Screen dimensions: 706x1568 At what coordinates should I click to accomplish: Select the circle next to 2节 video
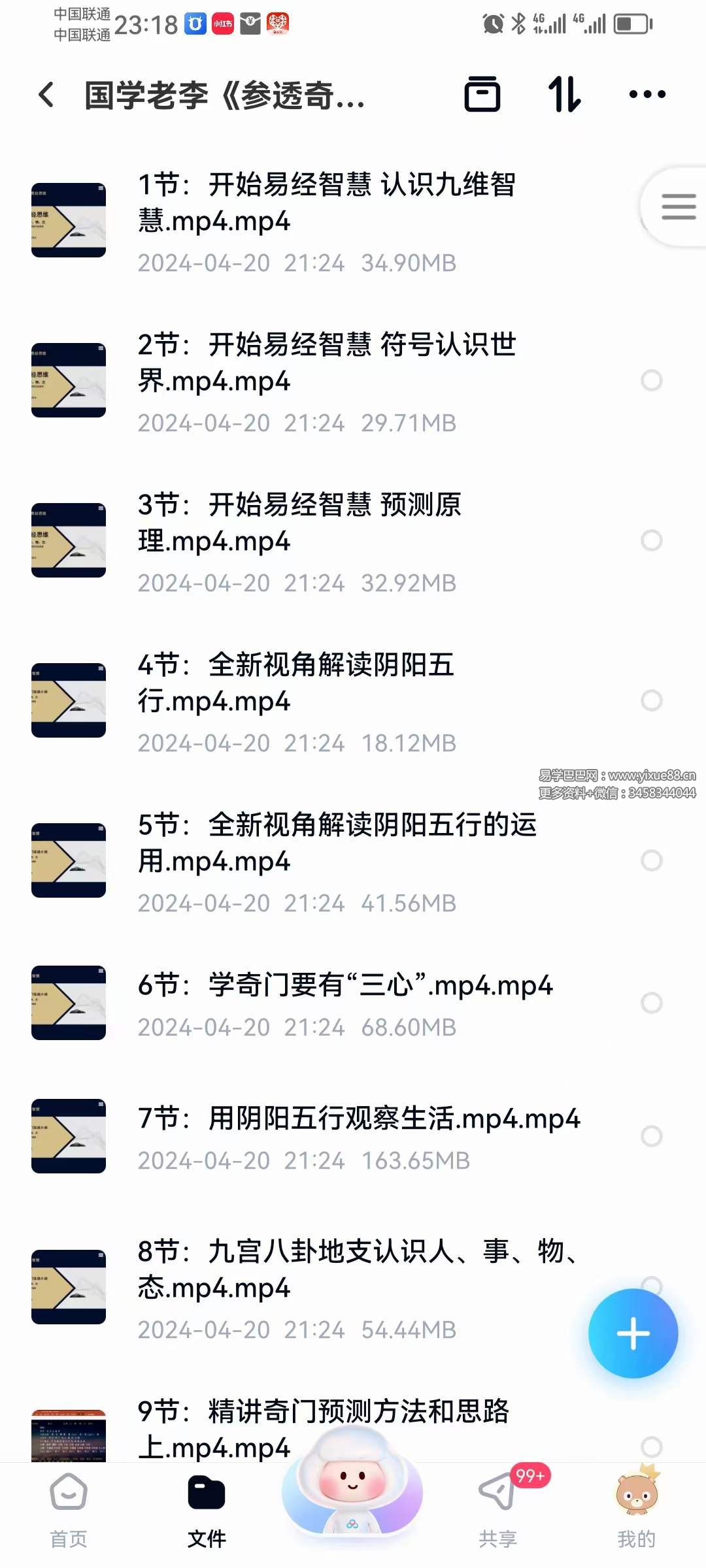click(x=652, y=380)
